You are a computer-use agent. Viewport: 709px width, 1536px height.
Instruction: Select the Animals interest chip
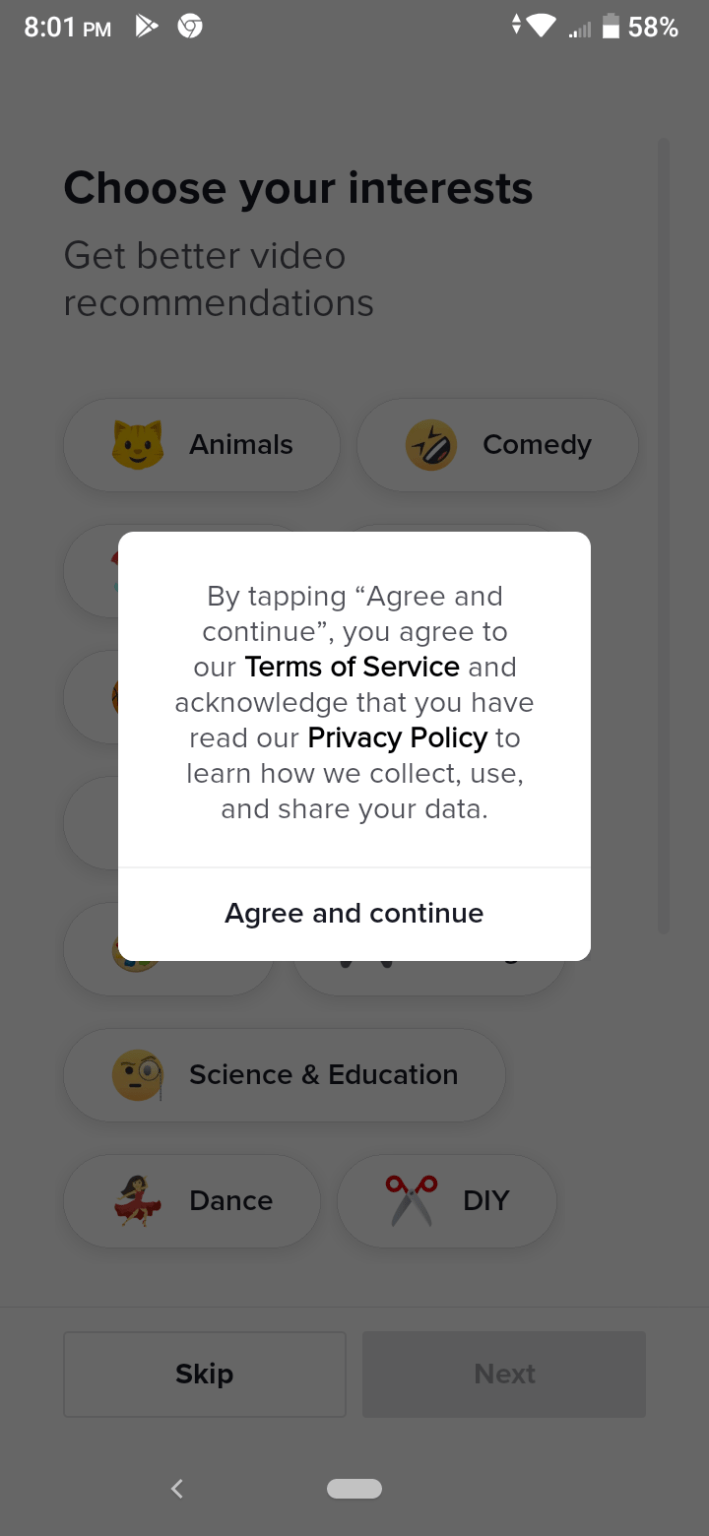202,445
